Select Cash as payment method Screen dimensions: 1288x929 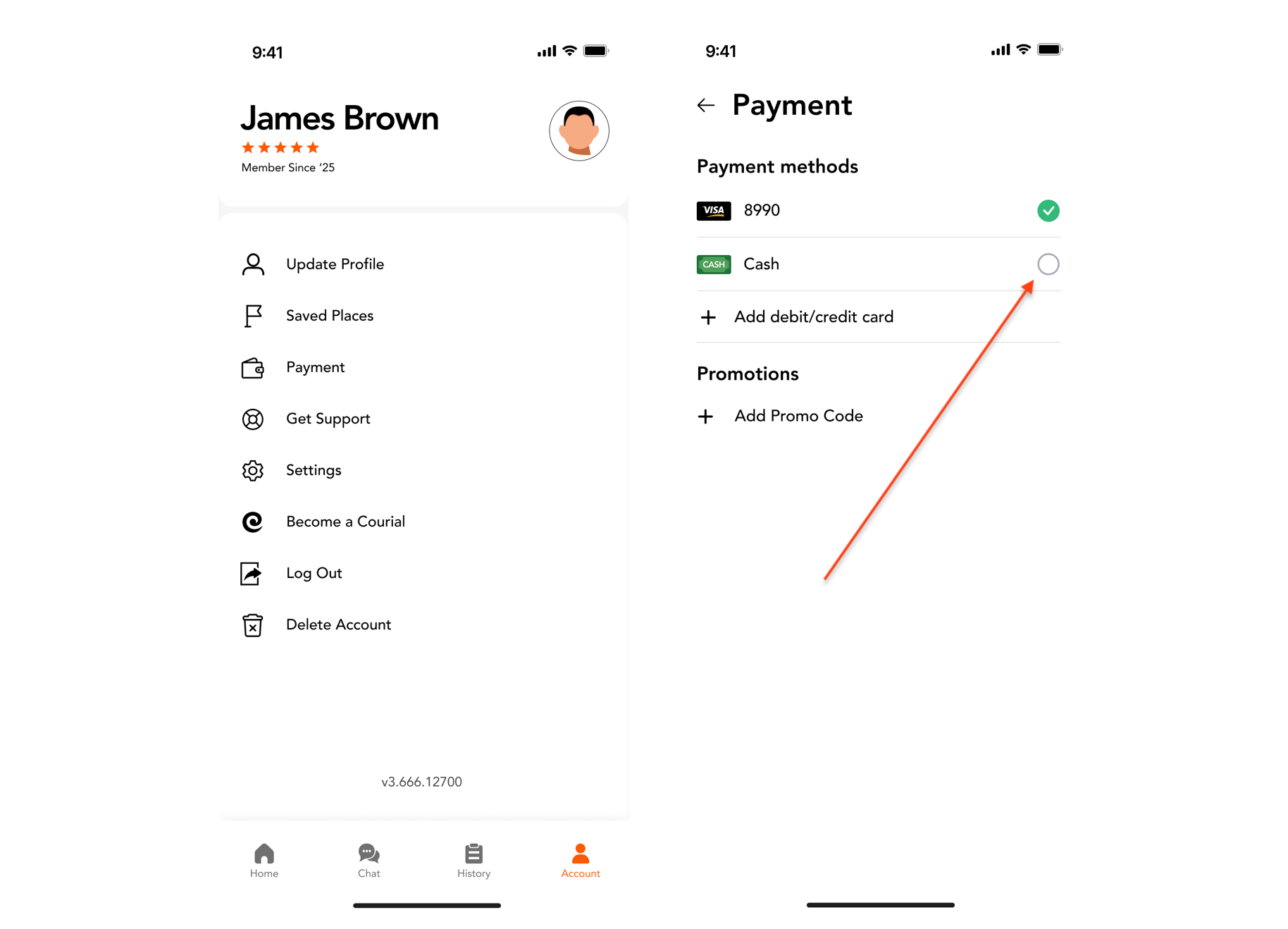1048,264
